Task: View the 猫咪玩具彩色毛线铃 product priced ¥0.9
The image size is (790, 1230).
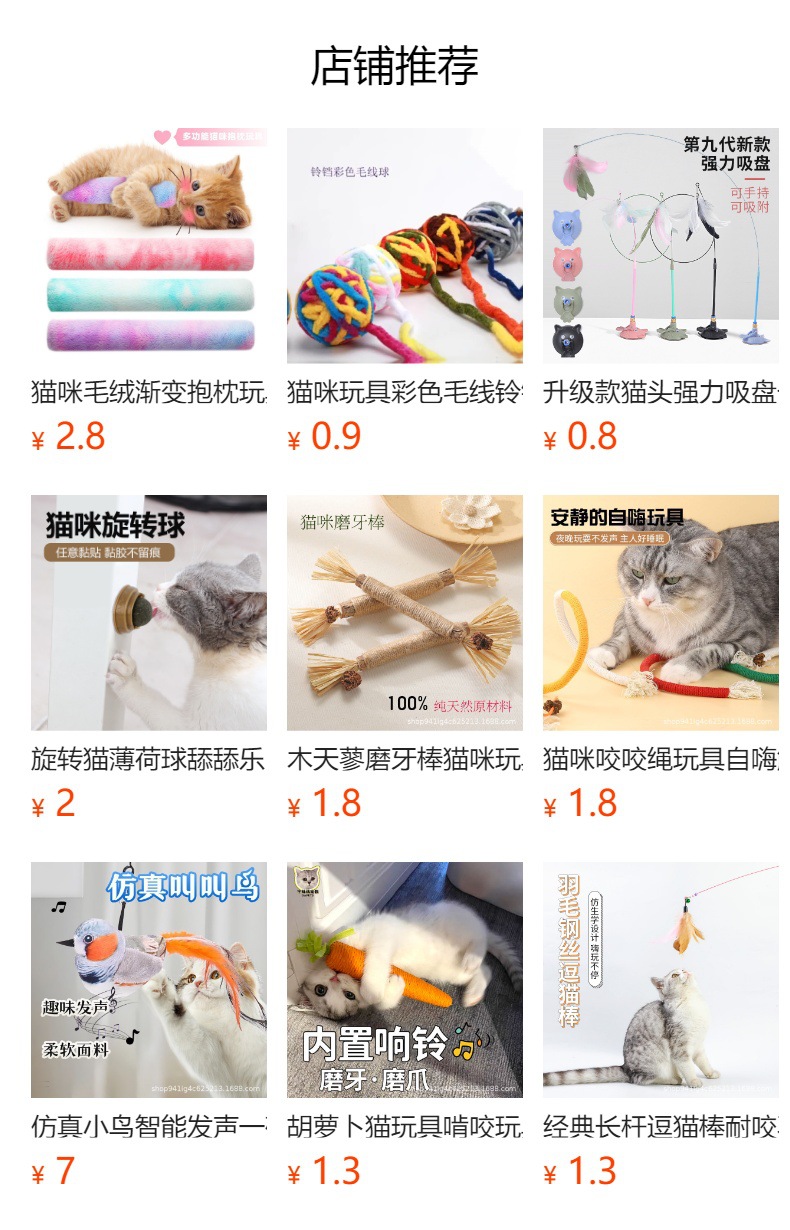Action: (x=405, y=292)
